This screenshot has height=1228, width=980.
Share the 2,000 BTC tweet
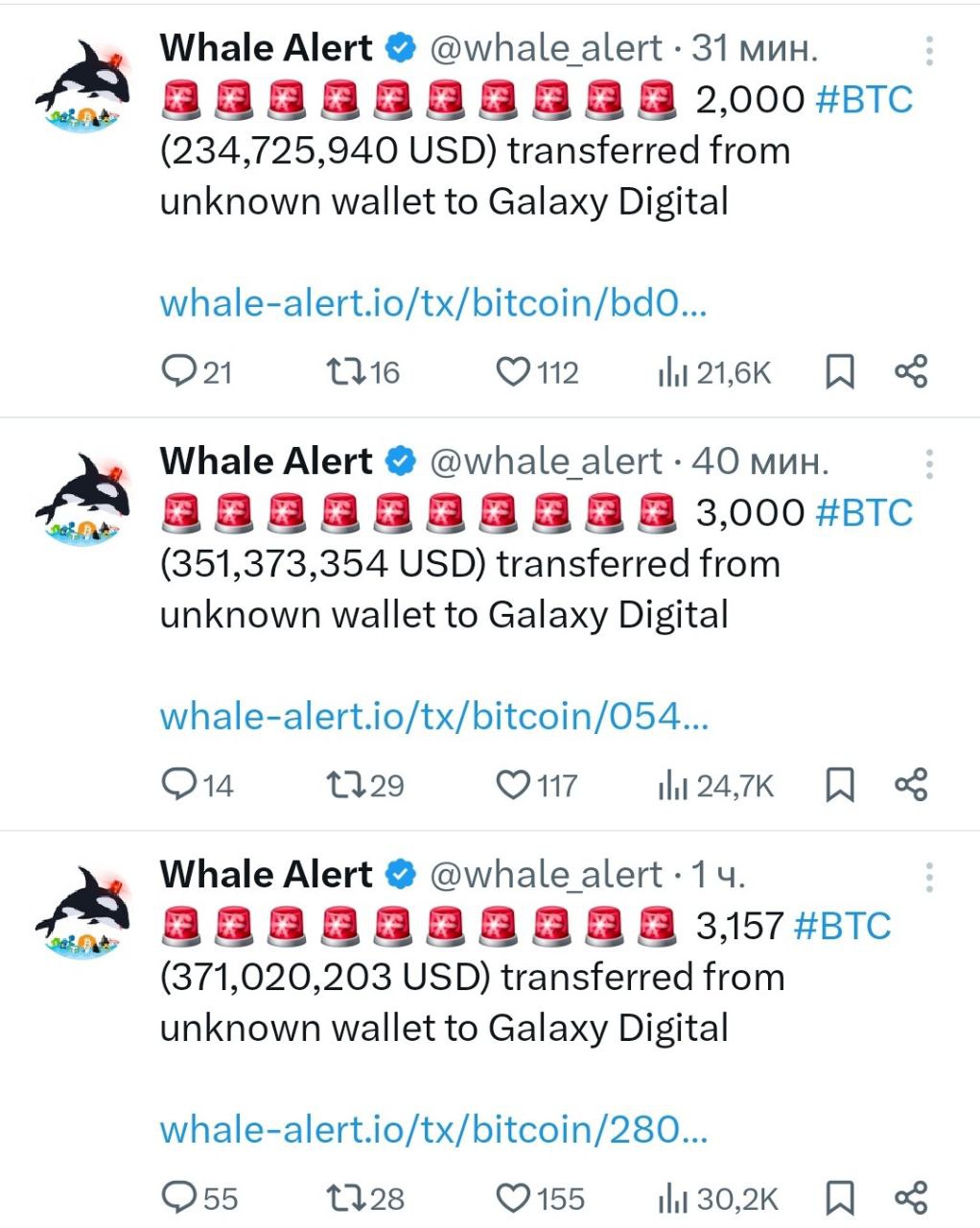tap(911, 371)
